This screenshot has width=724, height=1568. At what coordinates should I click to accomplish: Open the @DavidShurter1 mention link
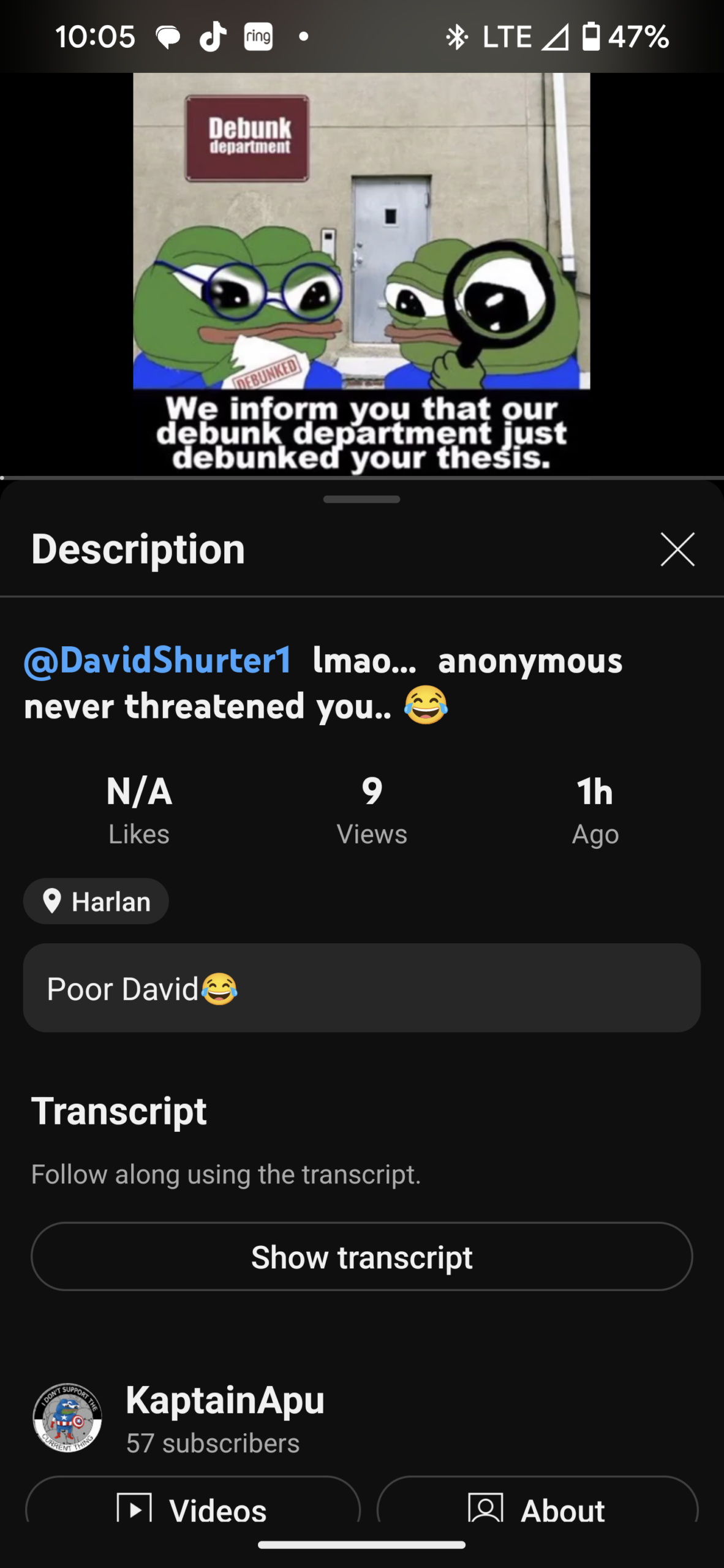point(157,660)
